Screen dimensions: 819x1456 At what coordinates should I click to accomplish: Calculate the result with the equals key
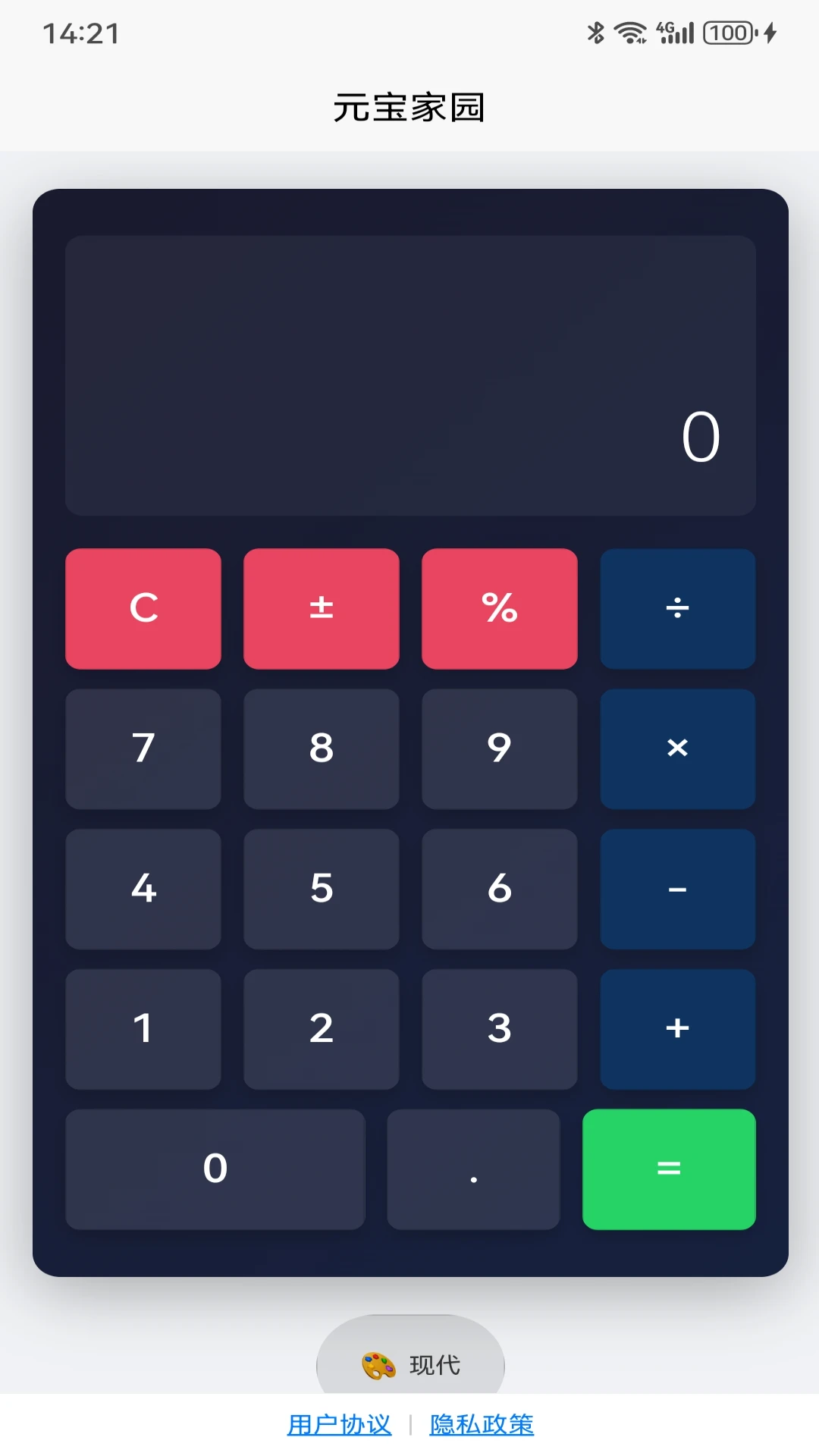(x=668, y=1169)
